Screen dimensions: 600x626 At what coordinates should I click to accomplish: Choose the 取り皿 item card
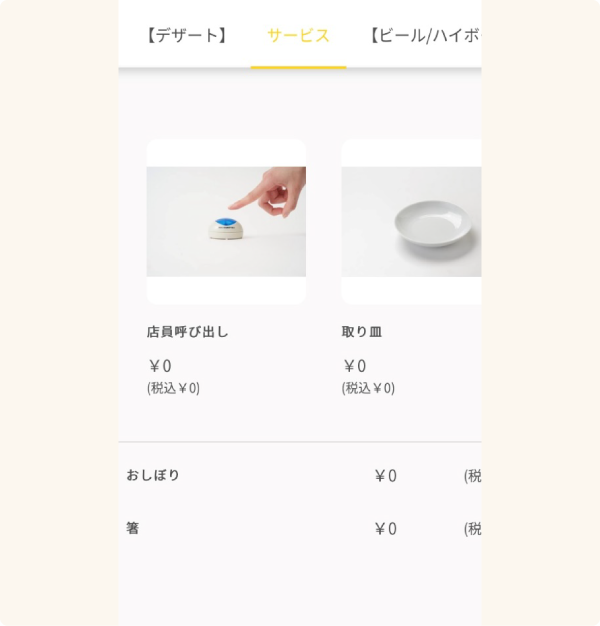coord(411,222)
